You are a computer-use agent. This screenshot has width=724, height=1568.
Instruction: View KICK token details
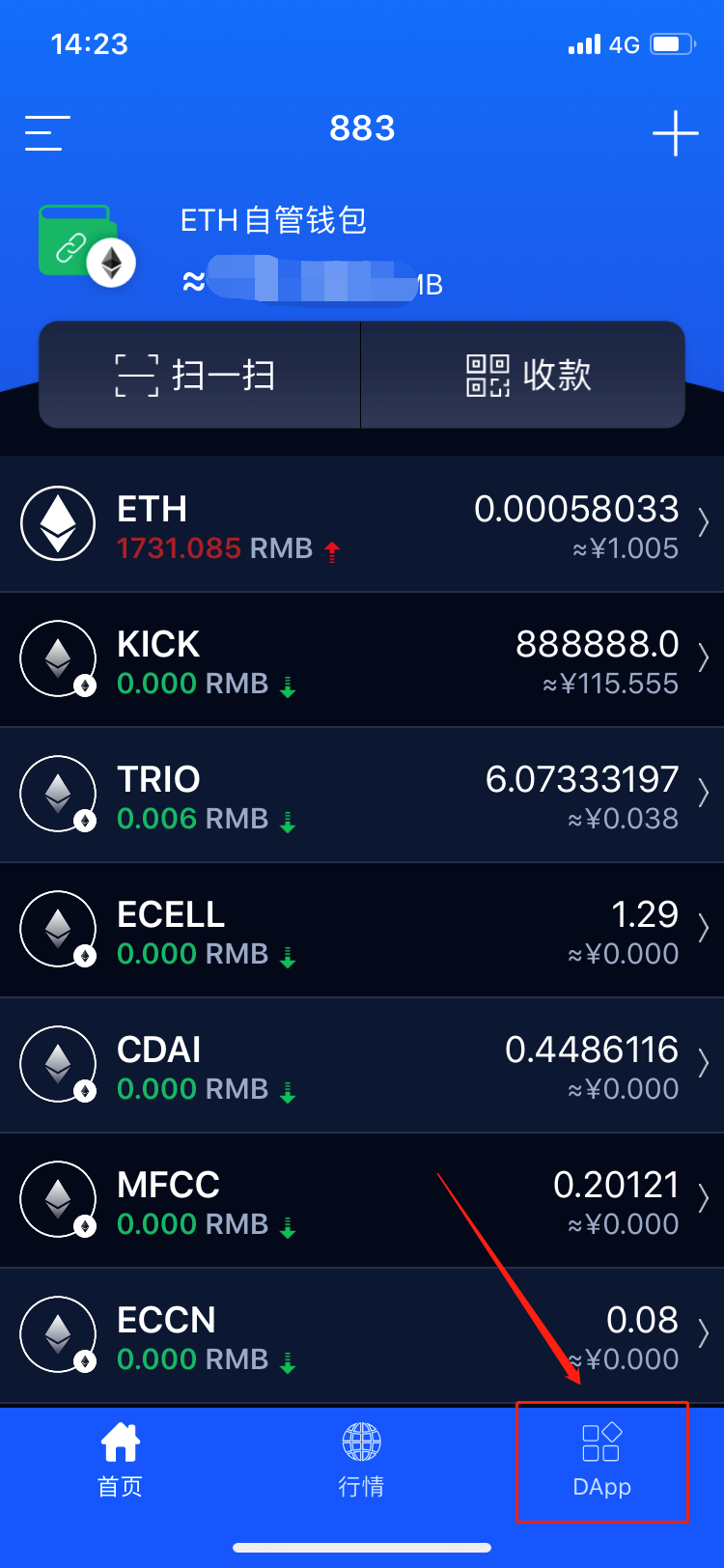[362, 659]
